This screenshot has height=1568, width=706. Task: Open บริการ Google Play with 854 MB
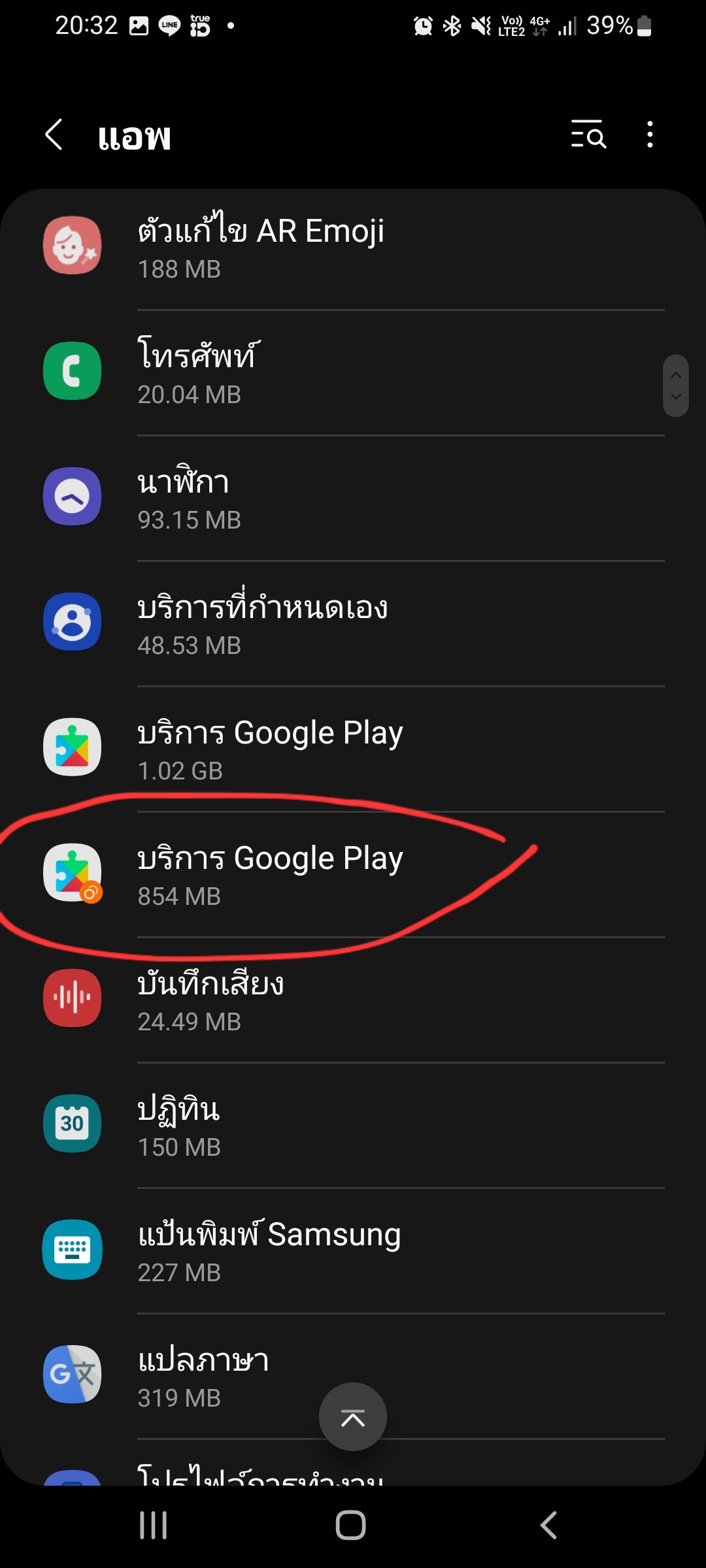(353, 874)
